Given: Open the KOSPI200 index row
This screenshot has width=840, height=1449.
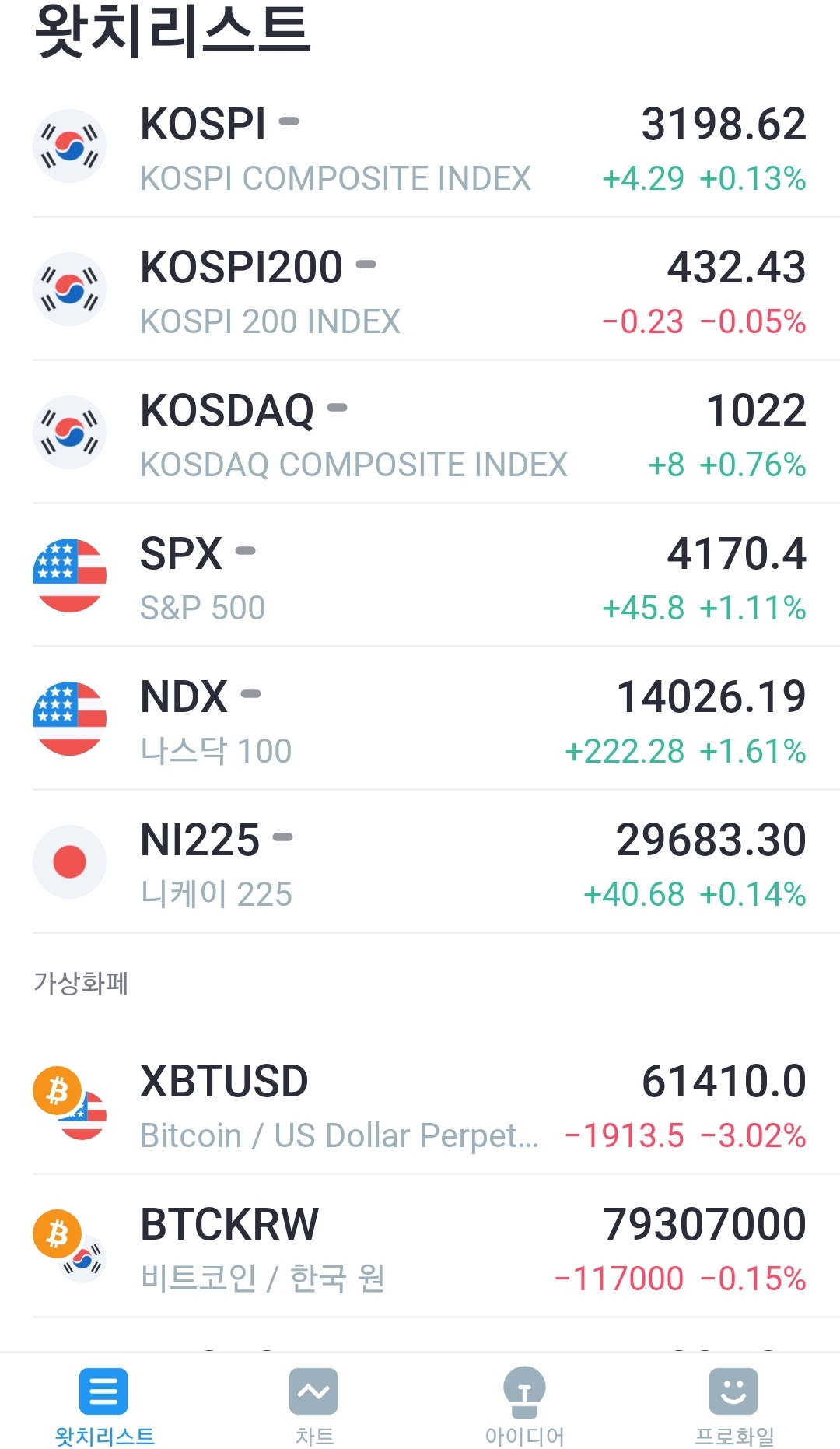Looking at the screenshot, I should click(x=420, y=289).
